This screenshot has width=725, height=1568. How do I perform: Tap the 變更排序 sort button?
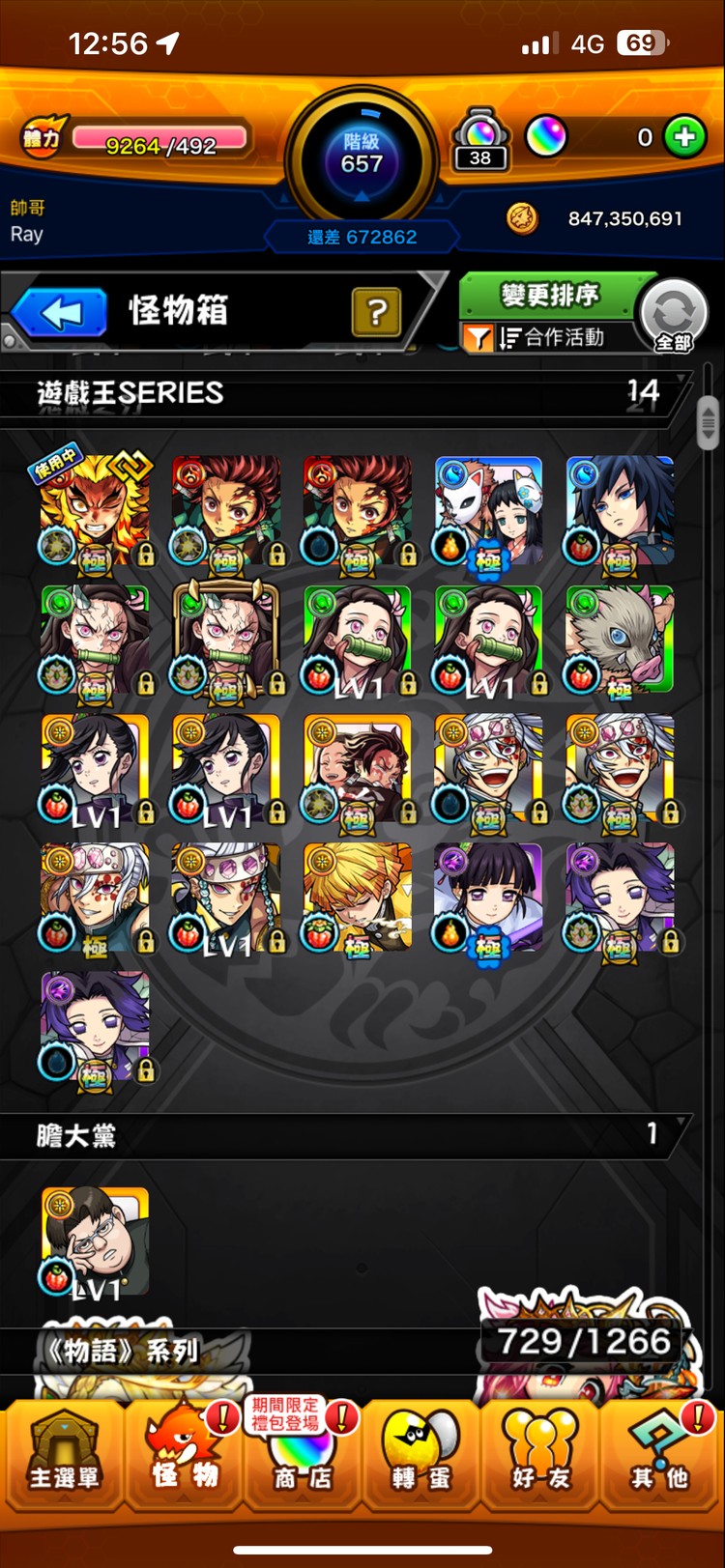(x=549, y=295)
